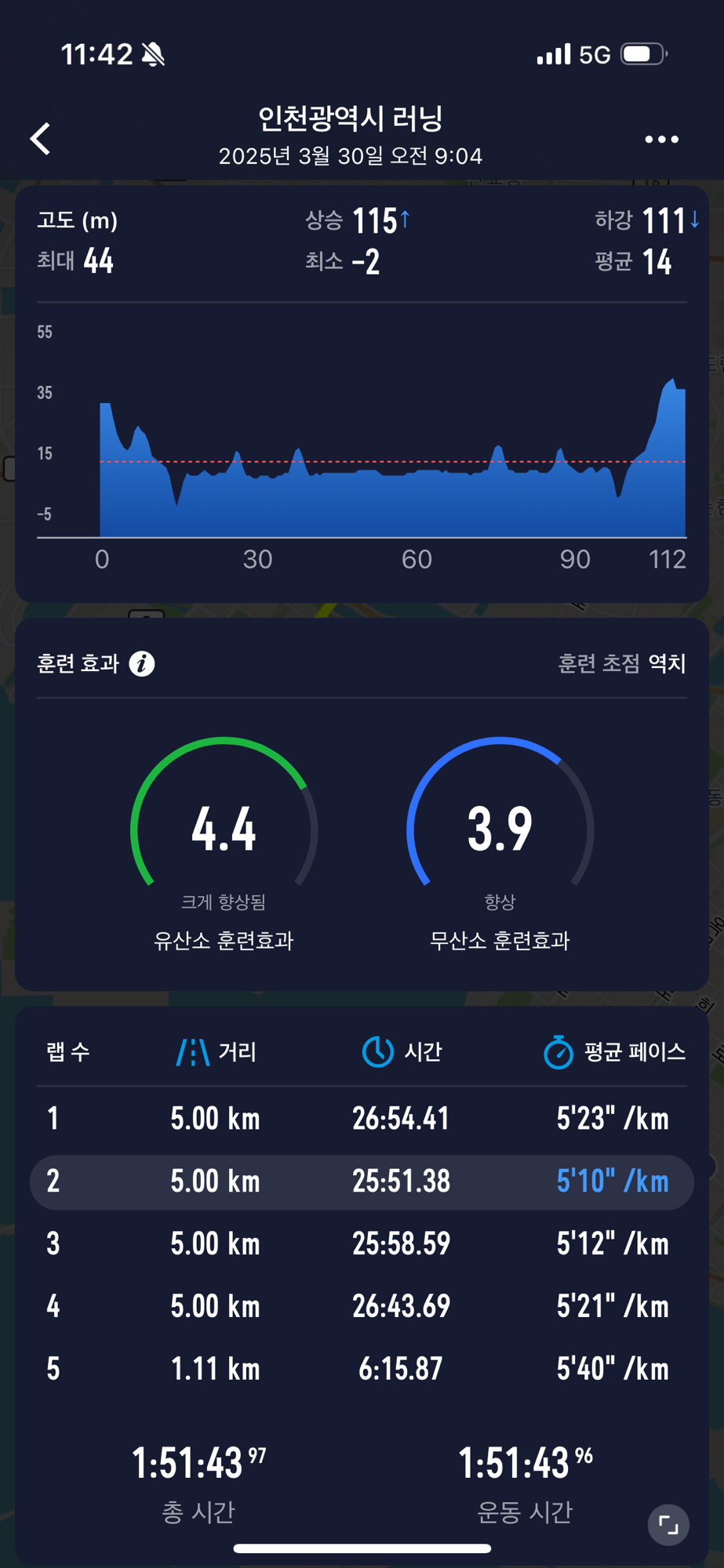Open the 훈련 효과 info icon
This screenshot has width=724, height=1568.
tap(142, 664)
